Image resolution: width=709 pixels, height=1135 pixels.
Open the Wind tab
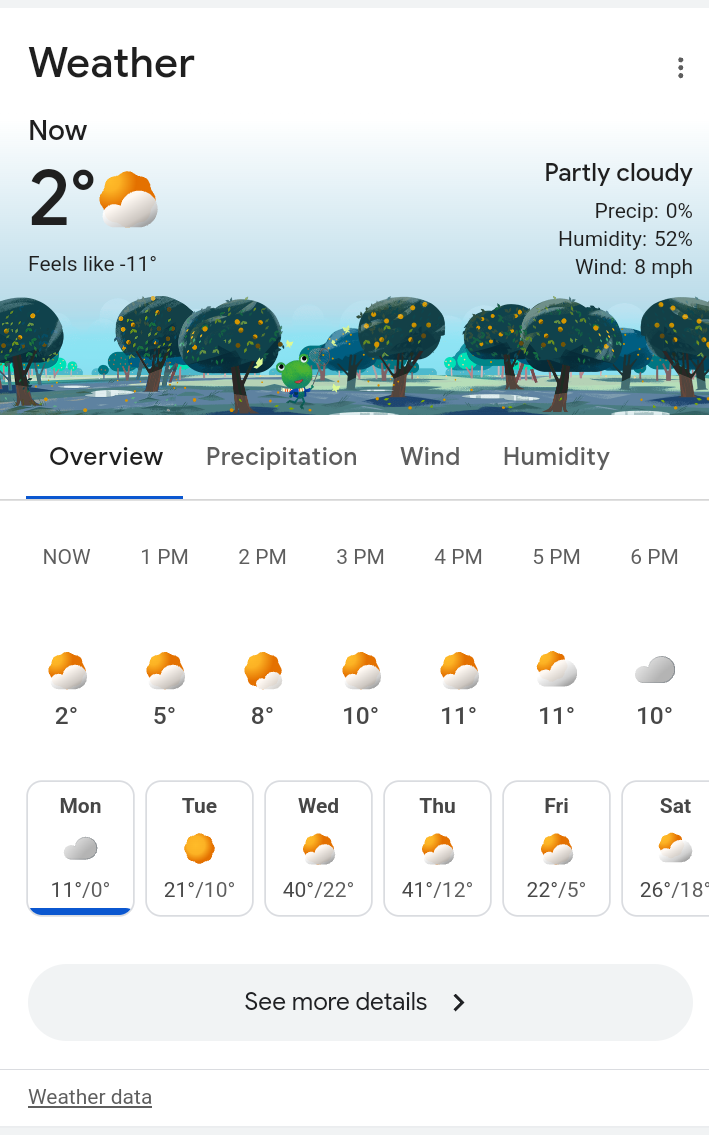[x=430, y=457]
